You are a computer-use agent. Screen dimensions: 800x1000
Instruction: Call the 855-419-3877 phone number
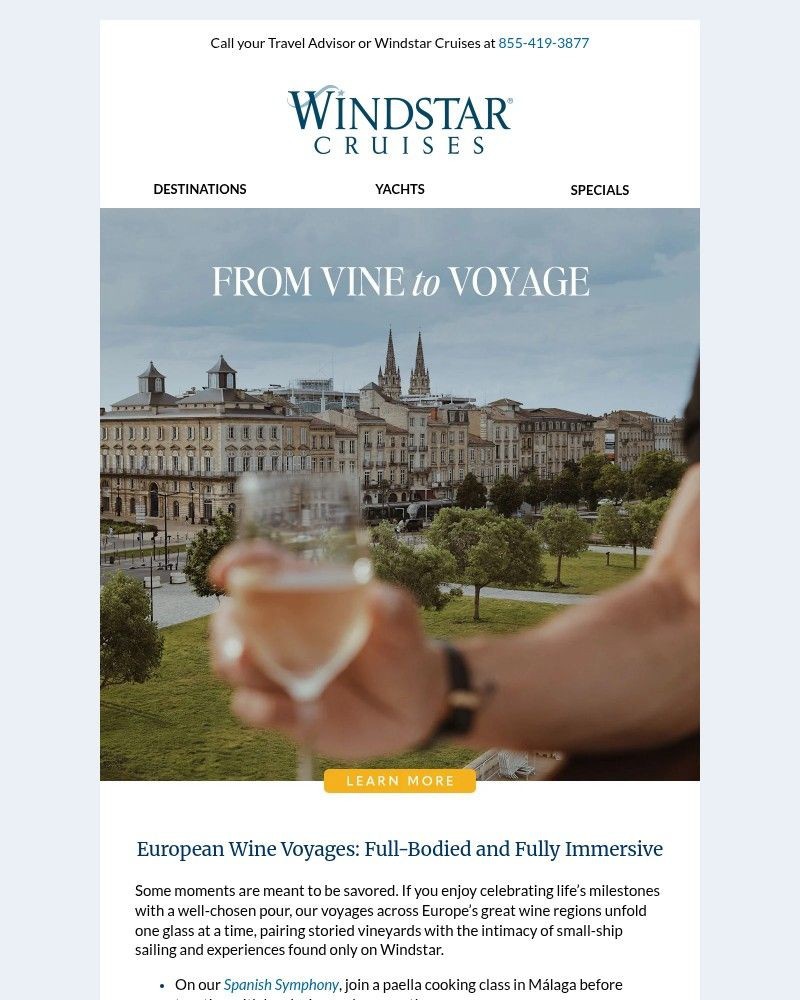pyautogui.click(x=543, y=43)
